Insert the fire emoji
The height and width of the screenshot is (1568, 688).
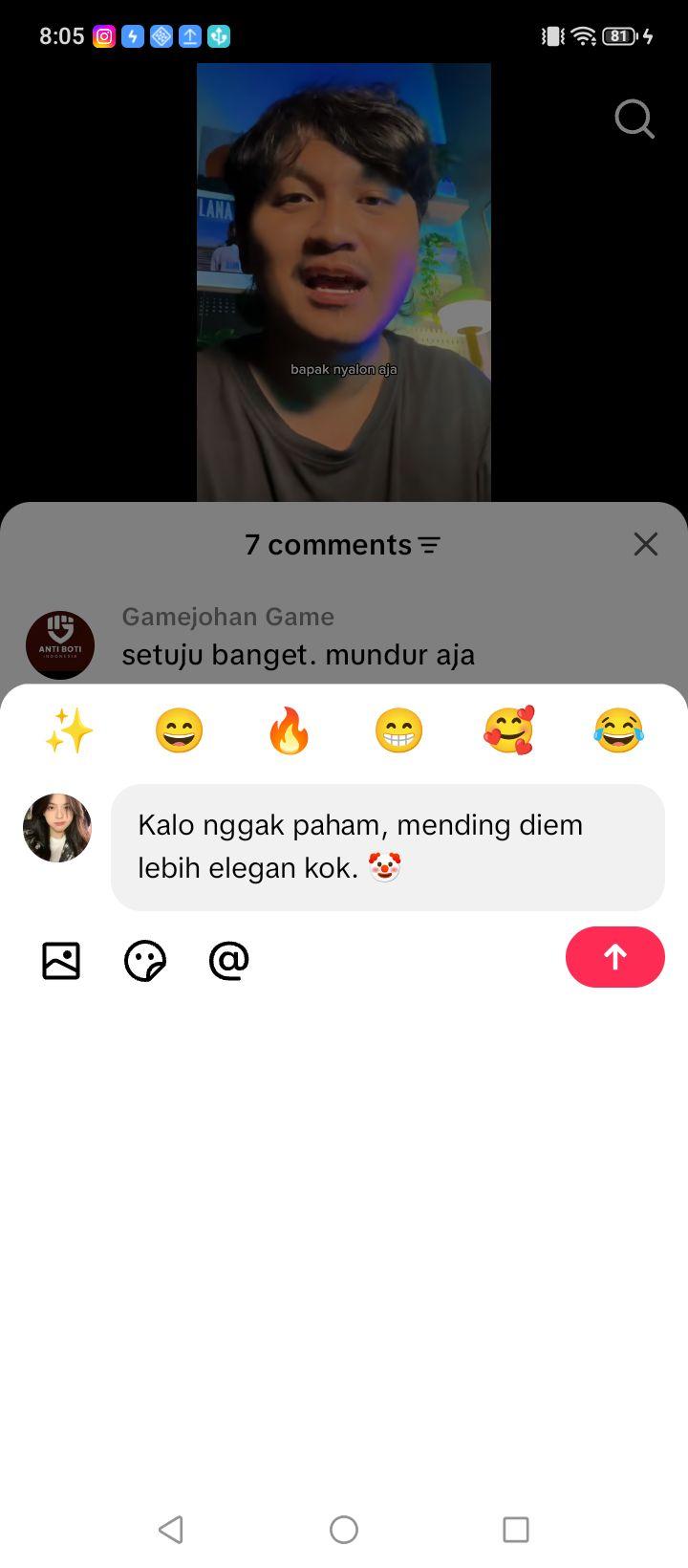pyautogui.click(x=289, y=731)
